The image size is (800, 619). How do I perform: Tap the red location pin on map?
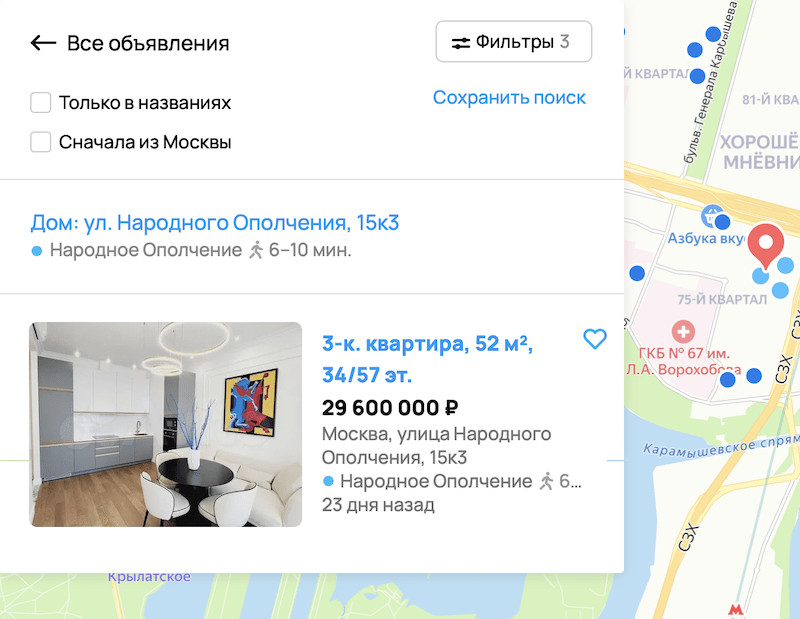coord(767,243)
